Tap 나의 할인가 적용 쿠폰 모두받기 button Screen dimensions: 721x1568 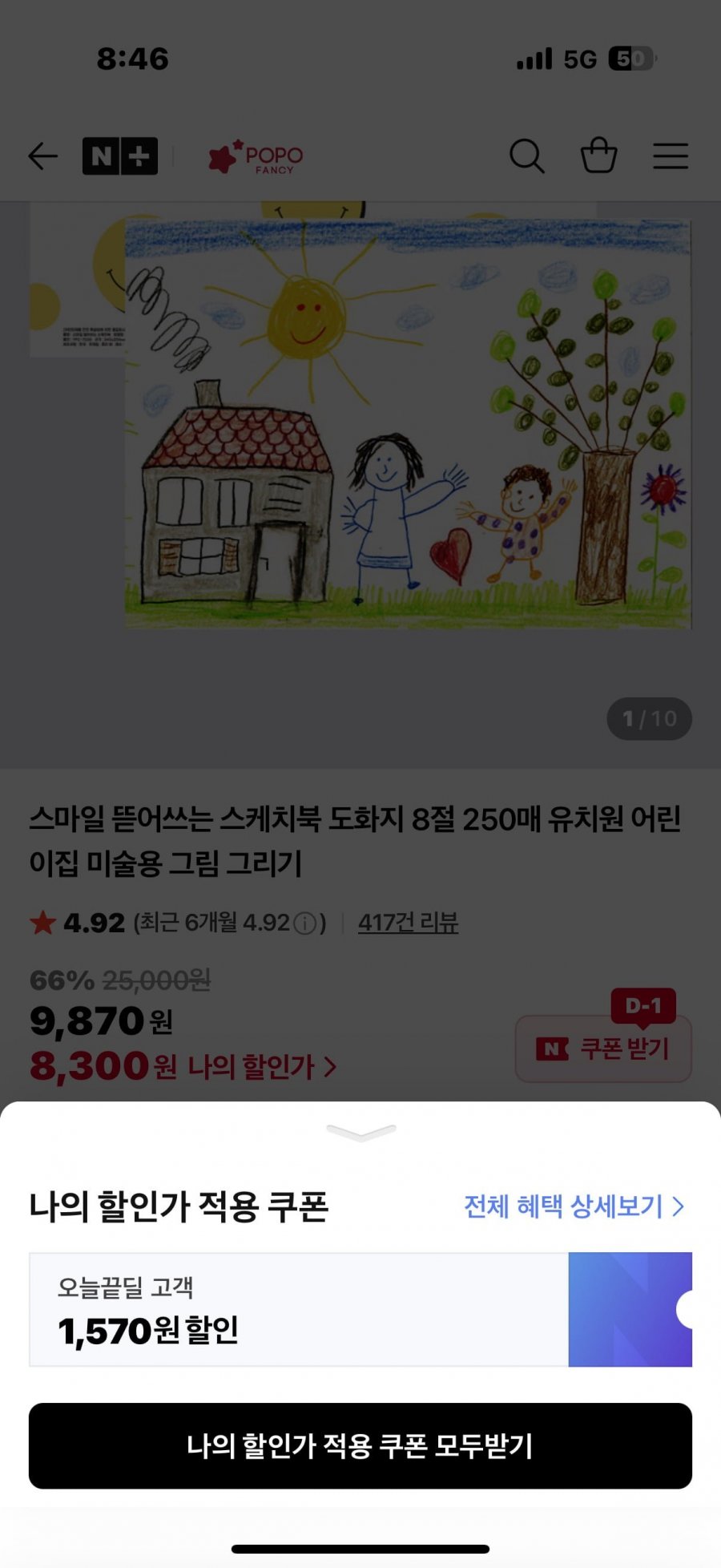[x=360, y=1446]
